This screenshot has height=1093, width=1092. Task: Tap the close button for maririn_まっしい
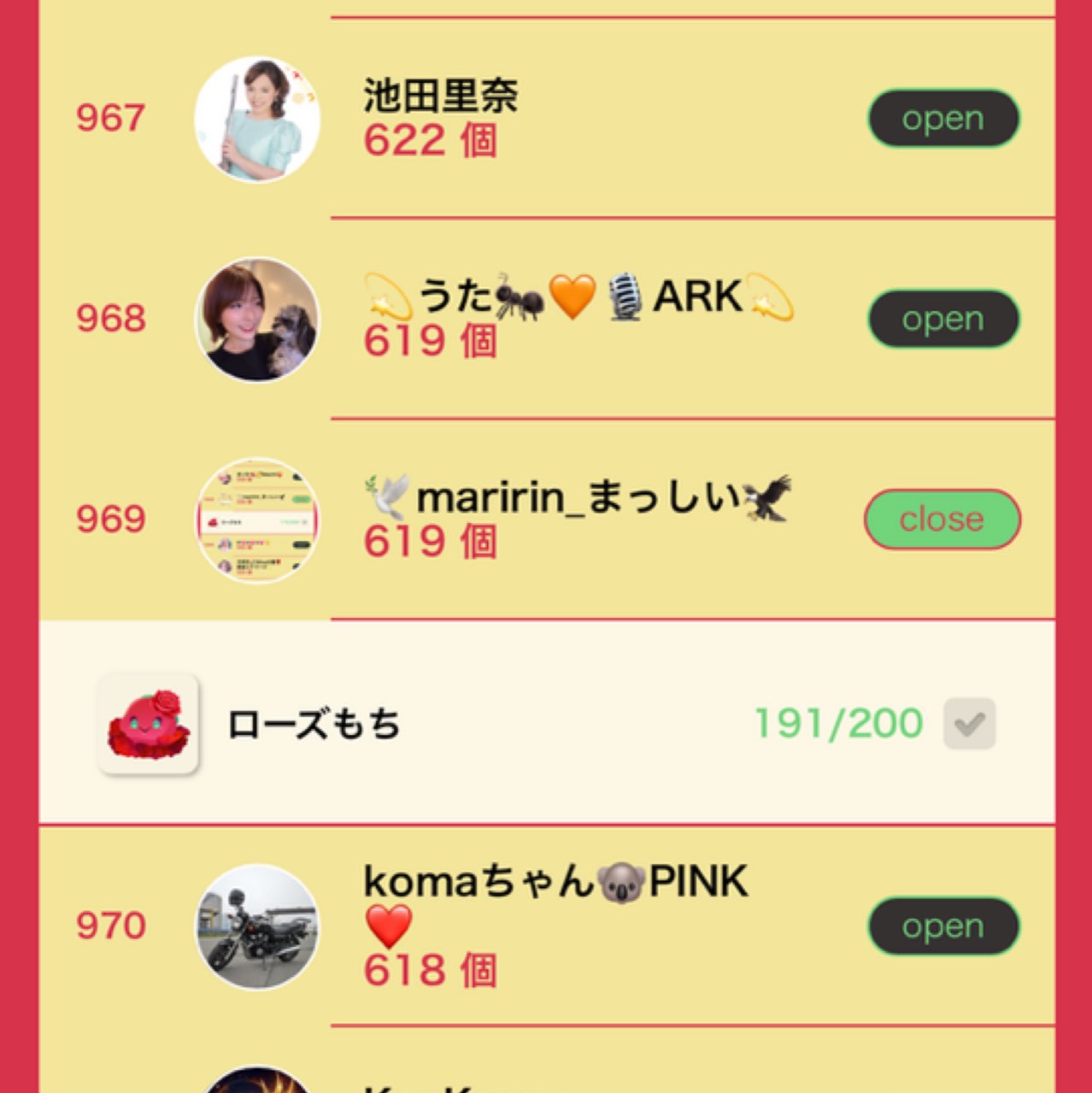point(942,519)
